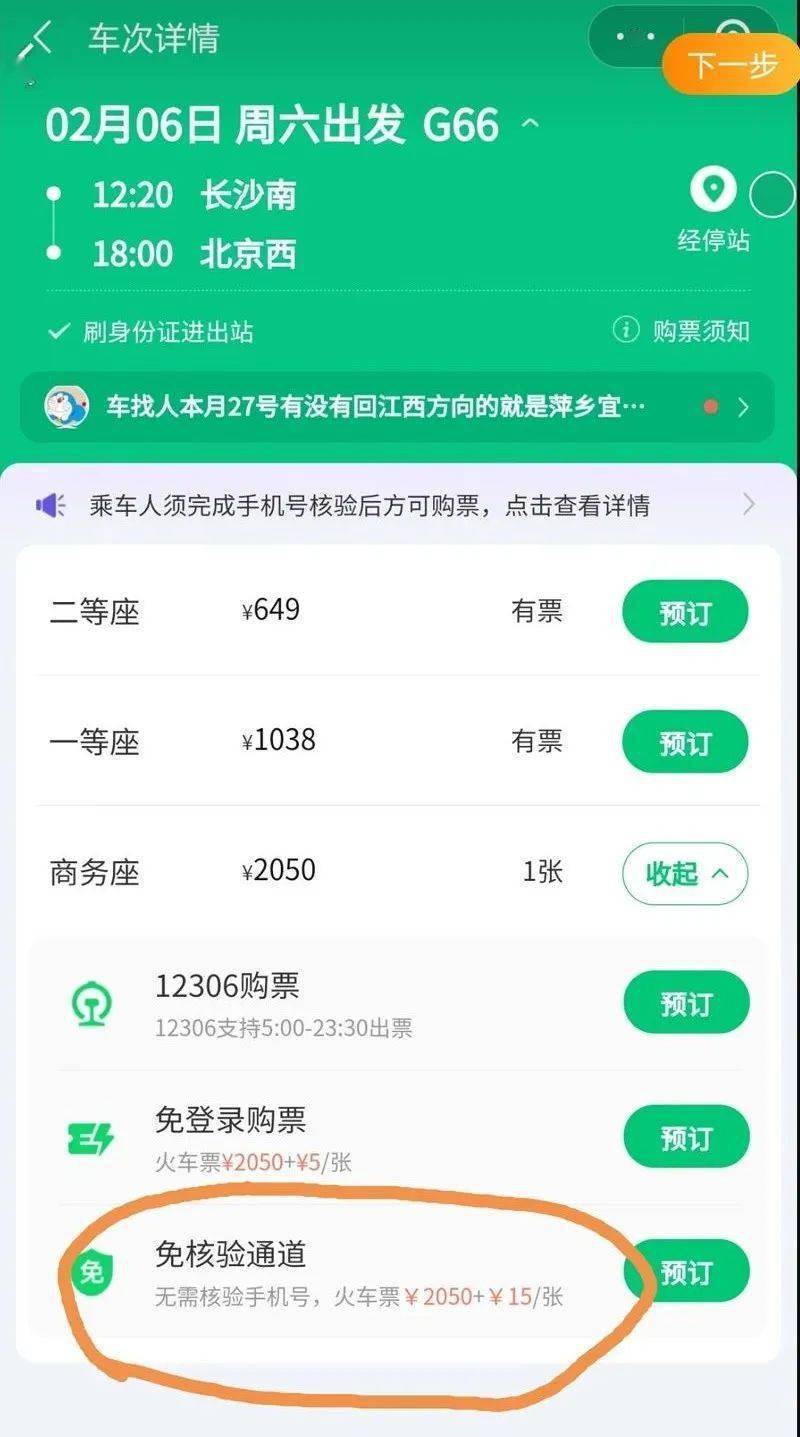Select the 12306 railway logo icon

pos(91,1002)
